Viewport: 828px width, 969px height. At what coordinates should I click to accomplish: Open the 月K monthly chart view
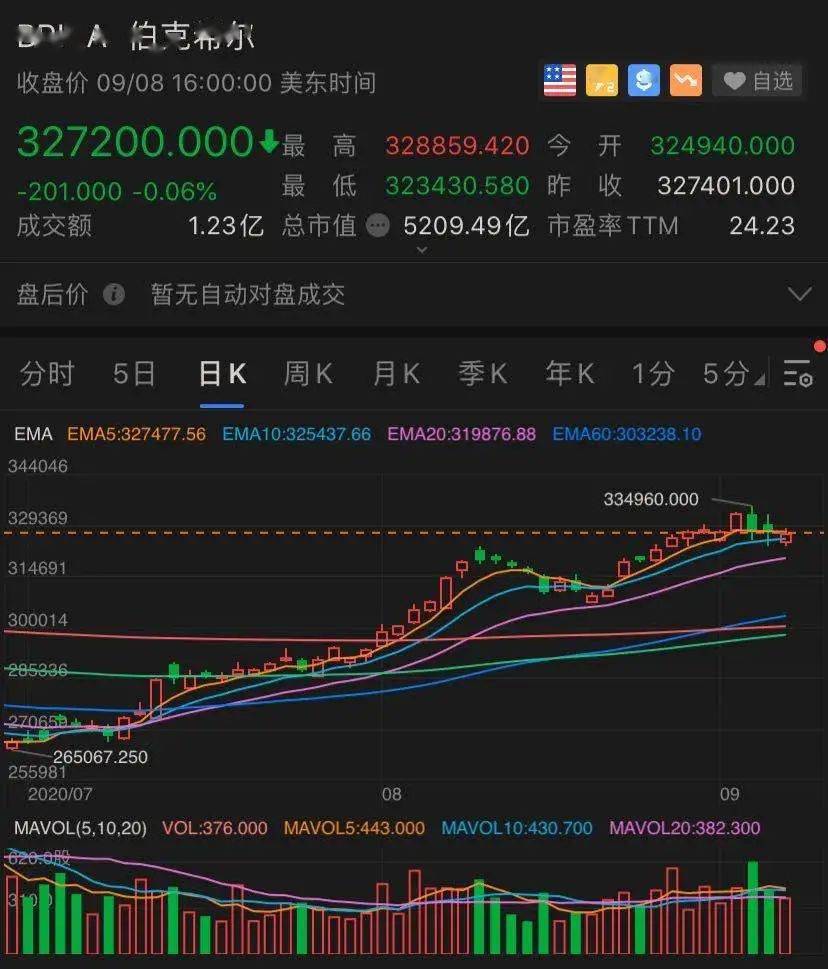point(395,373)
